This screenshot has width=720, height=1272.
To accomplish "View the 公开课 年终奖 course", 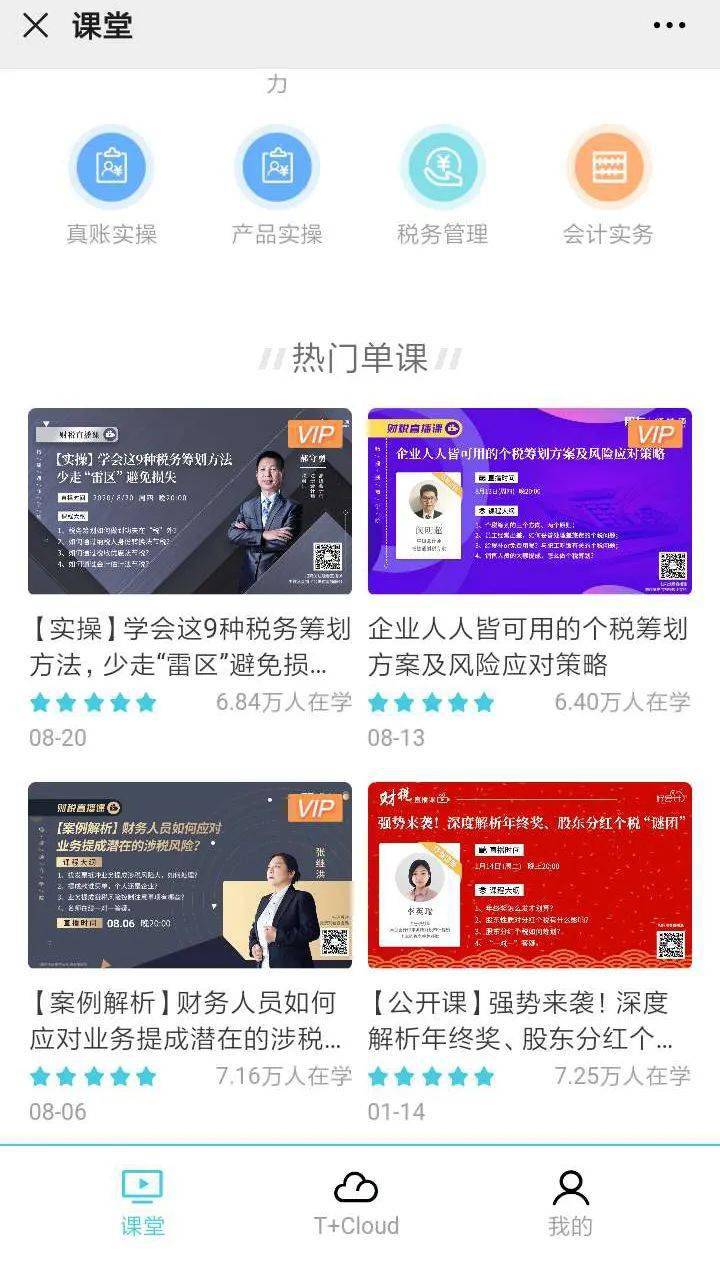I will pyautogui.click(x=529, y=875).
